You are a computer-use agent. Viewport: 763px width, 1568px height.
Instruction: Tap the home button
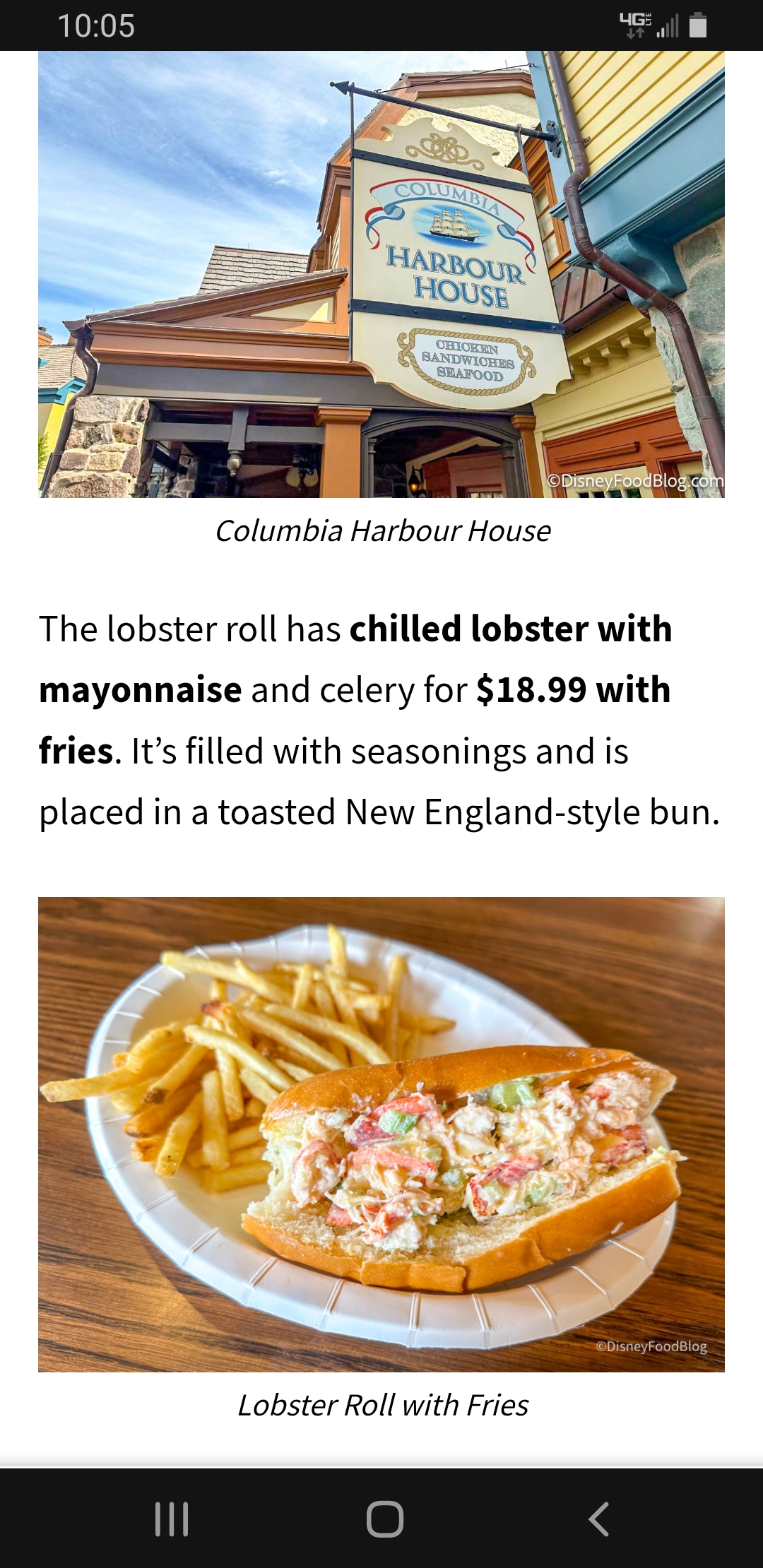point(385,1519)
